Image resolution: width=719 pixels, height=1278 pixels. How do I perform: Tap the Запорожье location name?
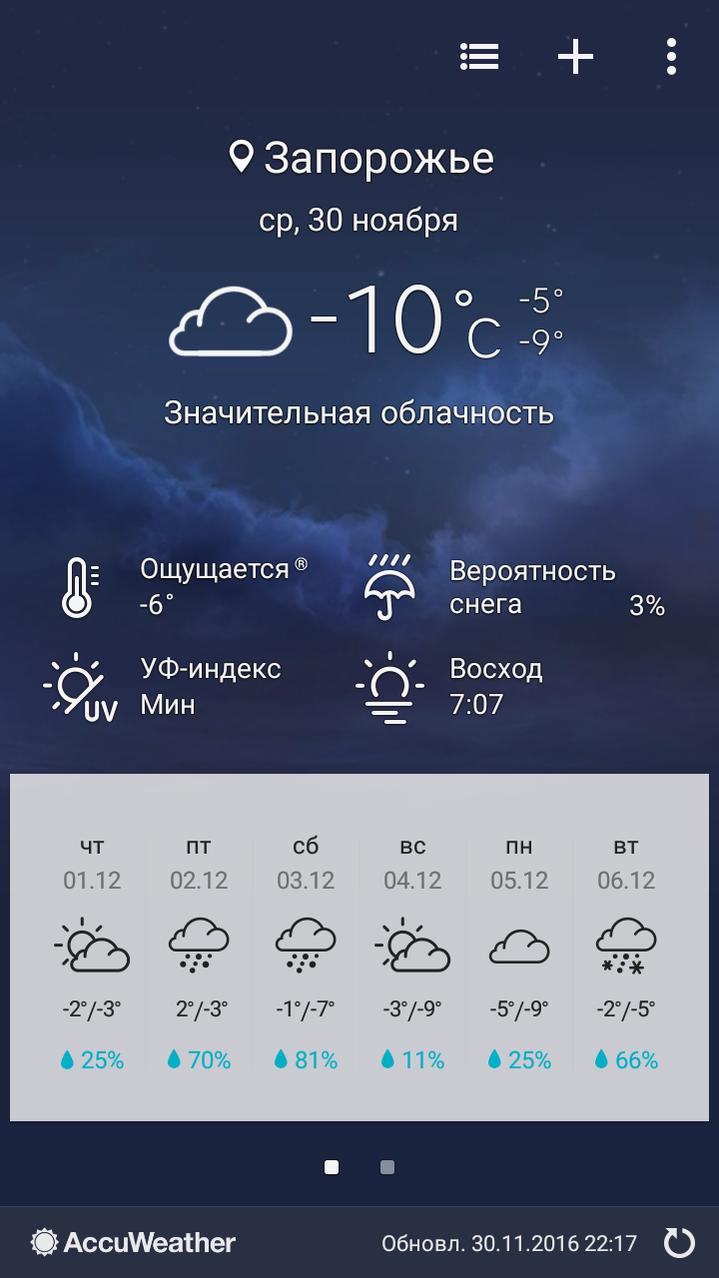(378, 158)
